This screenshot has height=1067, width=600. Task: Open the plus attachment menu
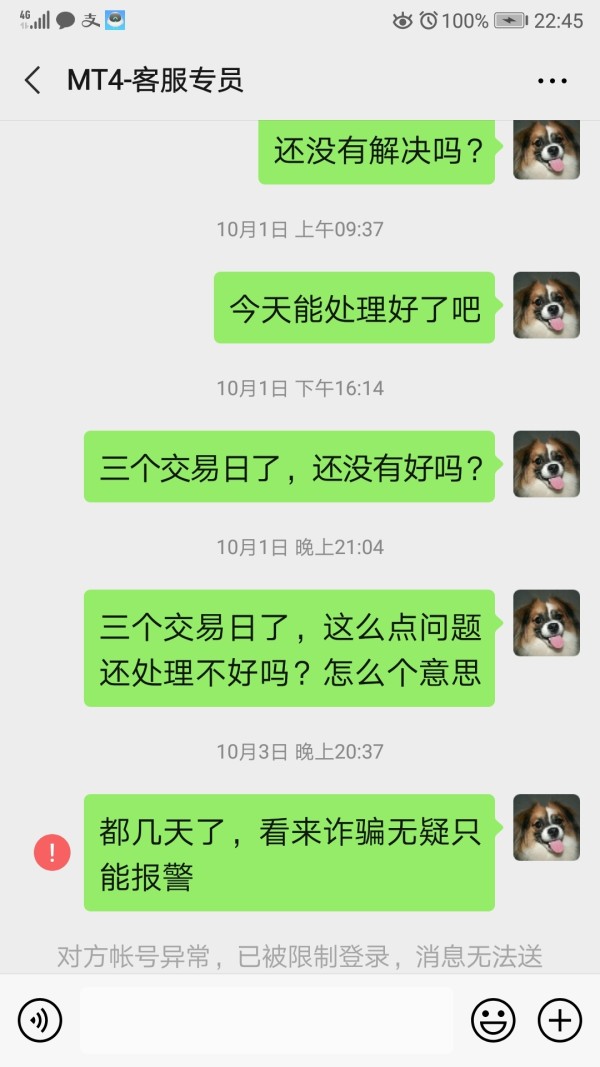click(x=560, y=1020)
